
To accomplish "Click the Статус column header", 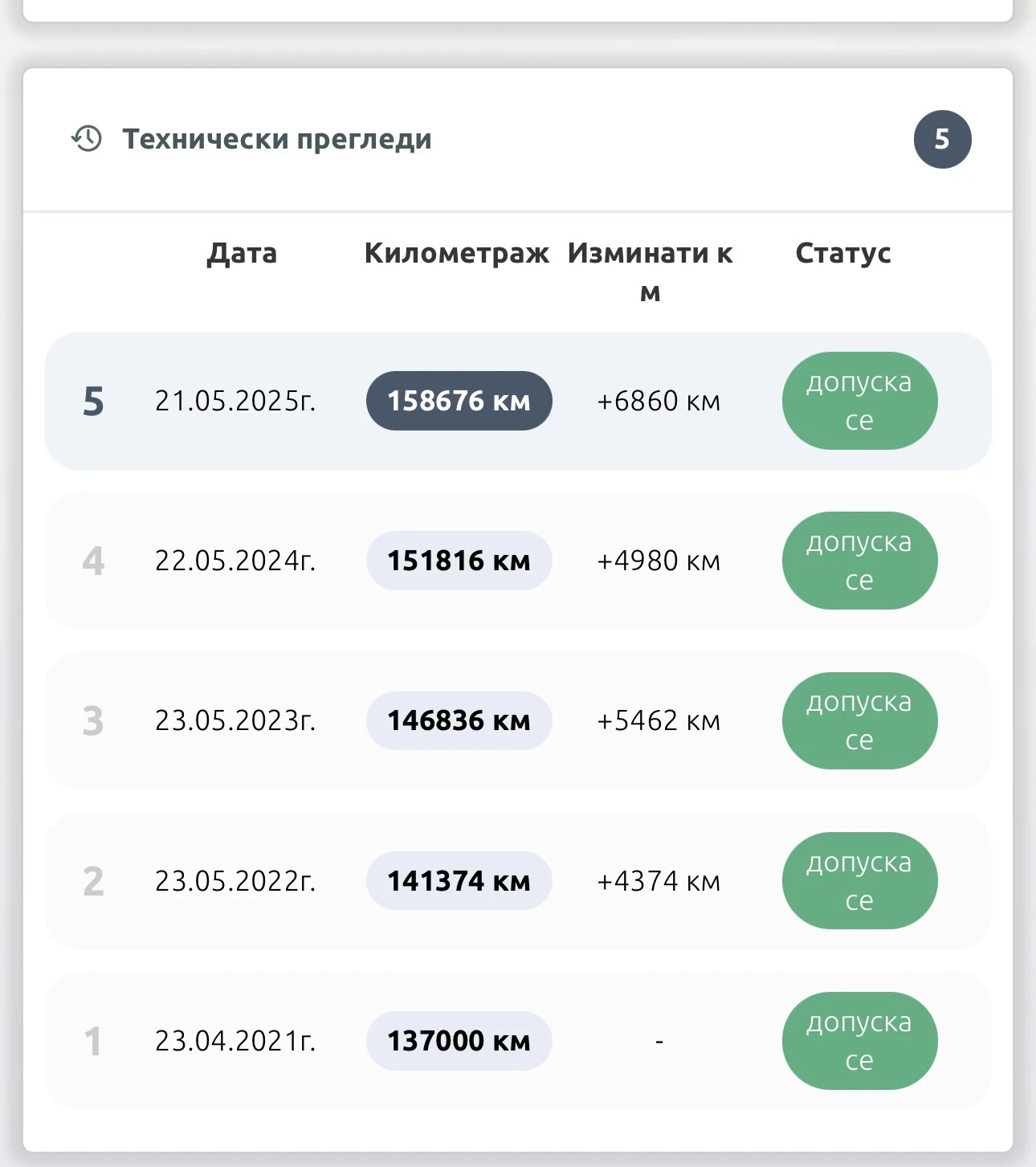I will [x=843, y=253].
